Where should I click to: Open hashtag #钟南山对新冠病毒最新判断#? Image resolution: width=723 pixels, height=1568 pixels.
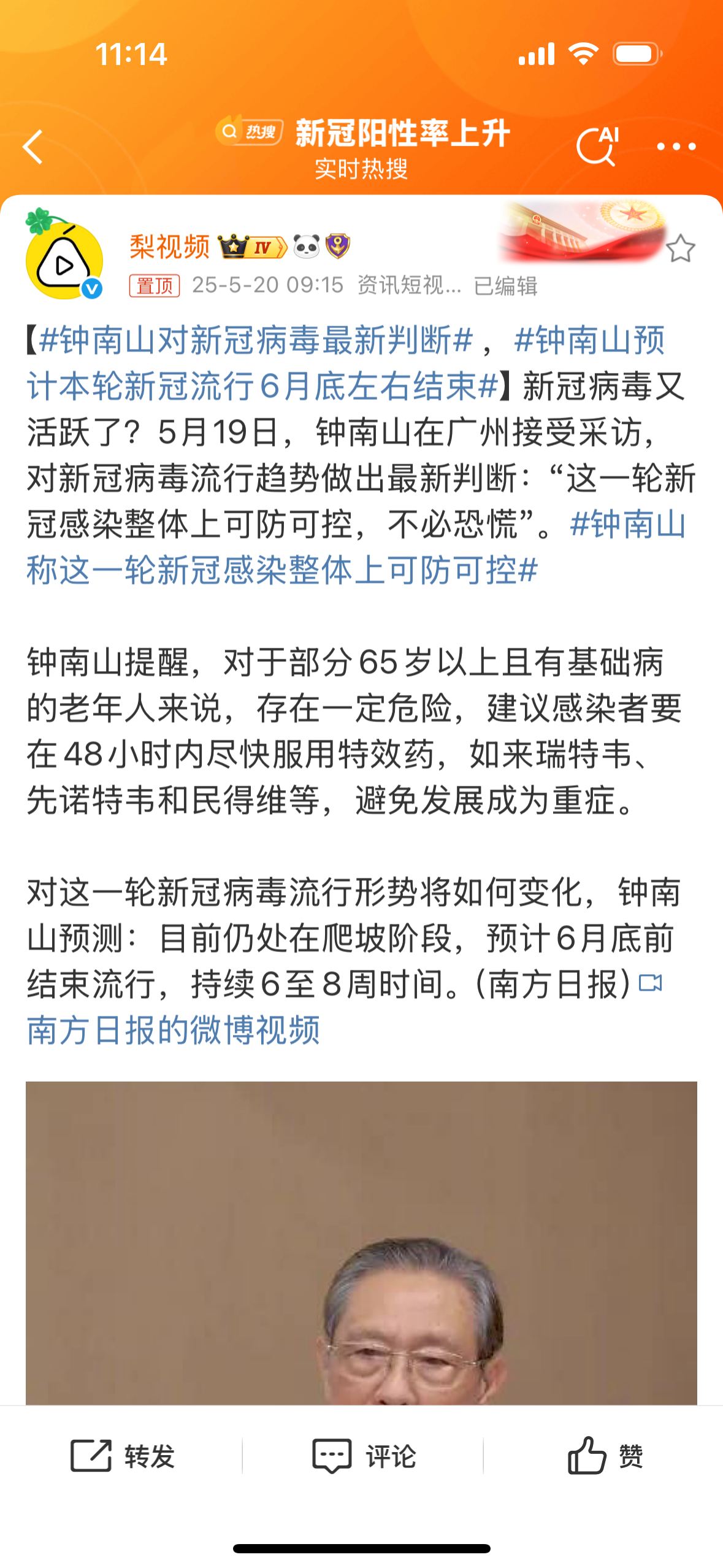click(255, 340)
